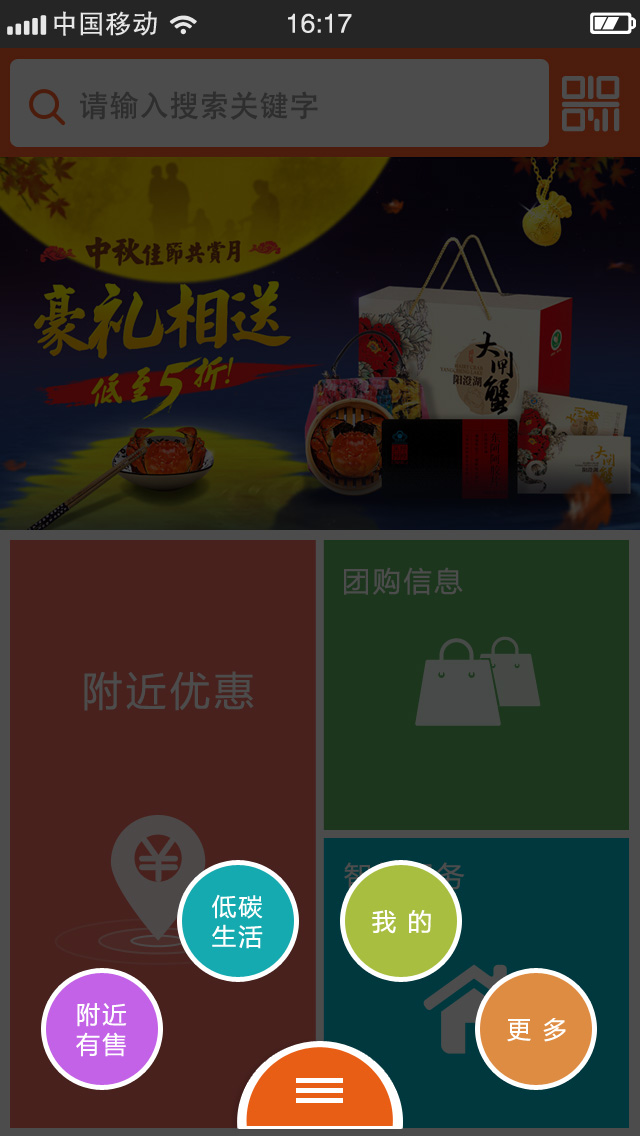
Task: Tap the search keyword input field
Action: (300, 104)
